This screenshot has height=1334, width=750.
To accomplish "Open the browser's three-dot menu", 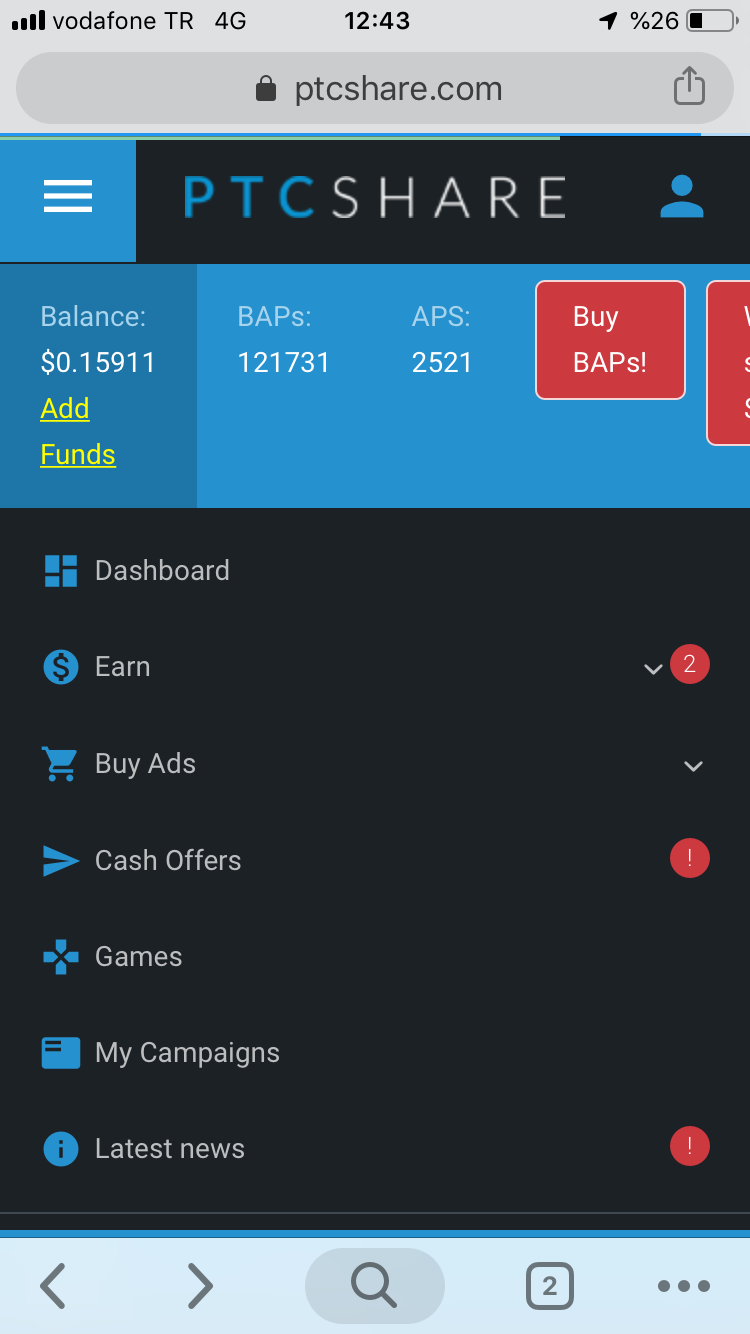I will pyautogui.click(x=684, y=1286).
